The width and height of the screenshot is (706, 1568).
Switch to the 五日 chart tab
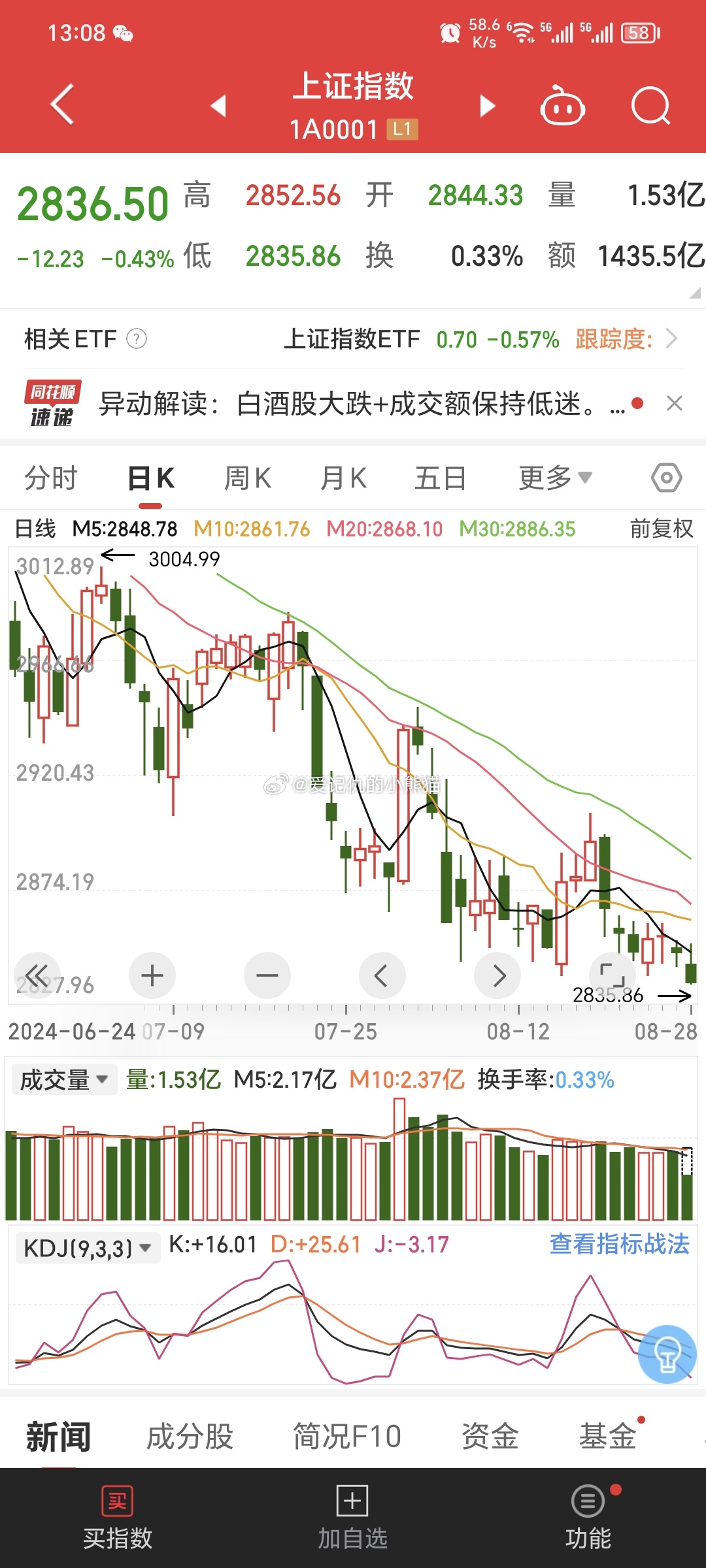(440, 478)
